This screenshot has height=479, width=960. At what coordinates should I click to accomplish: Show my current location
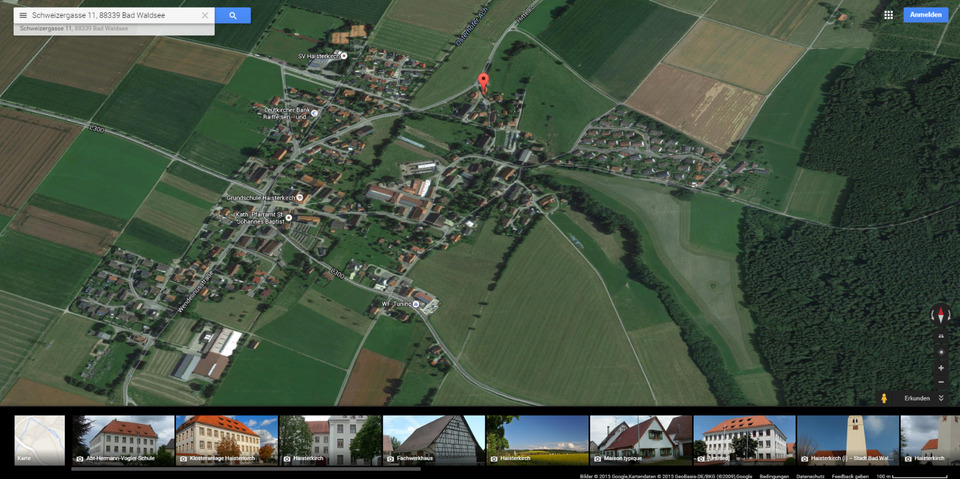(x=940, y=352)
